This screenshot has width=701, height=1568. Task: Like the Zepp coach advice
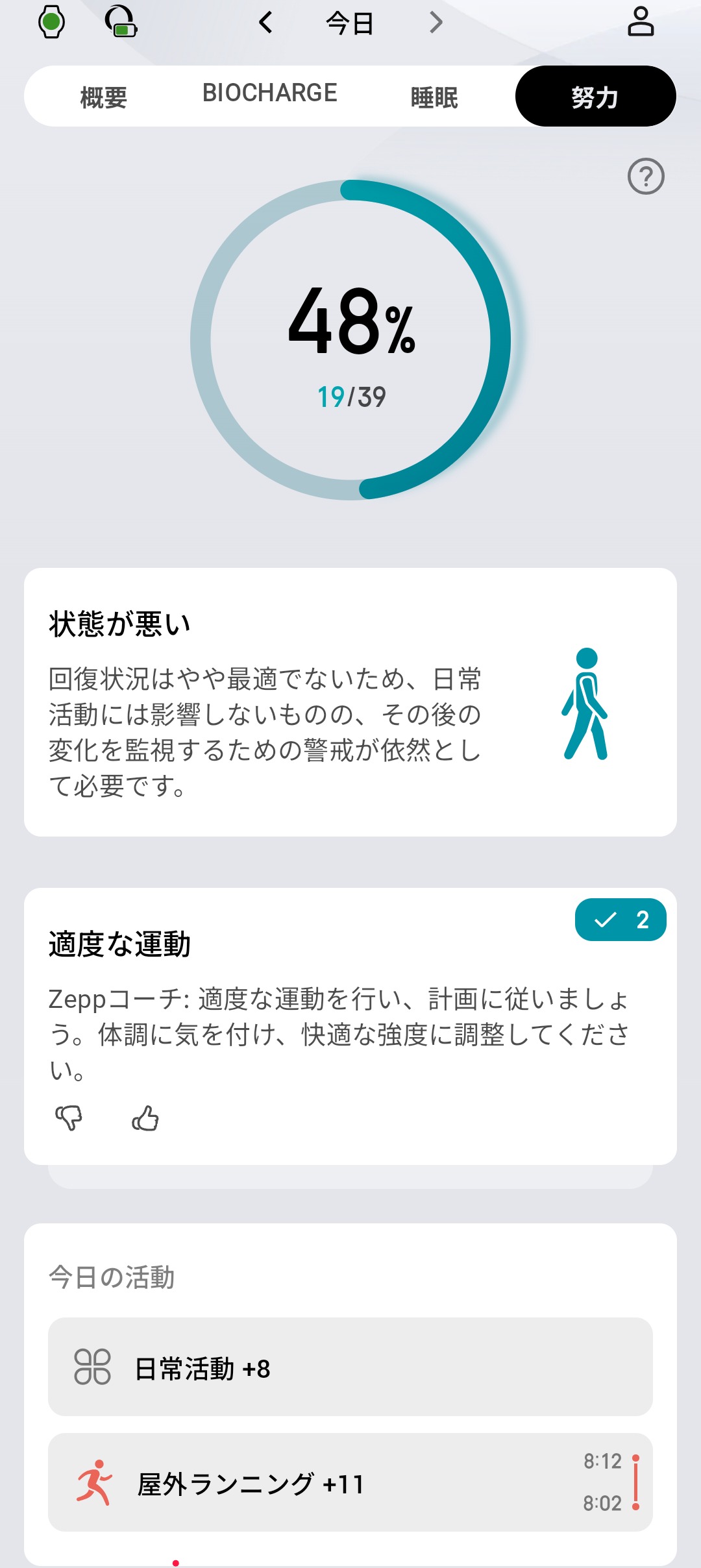click(145, 1118)
